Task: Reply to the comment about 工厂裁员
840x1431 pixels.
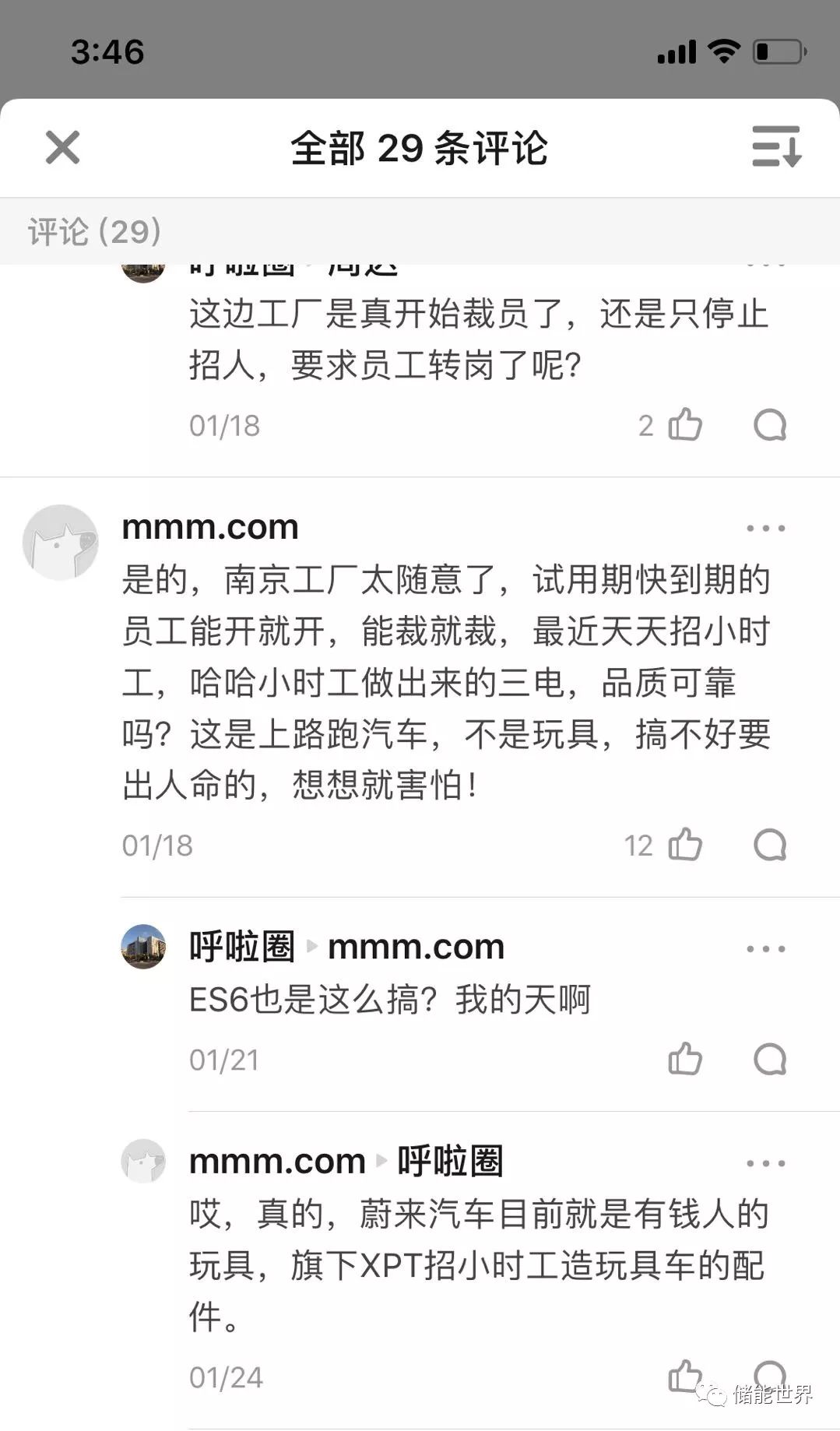Action: (770, 425)
